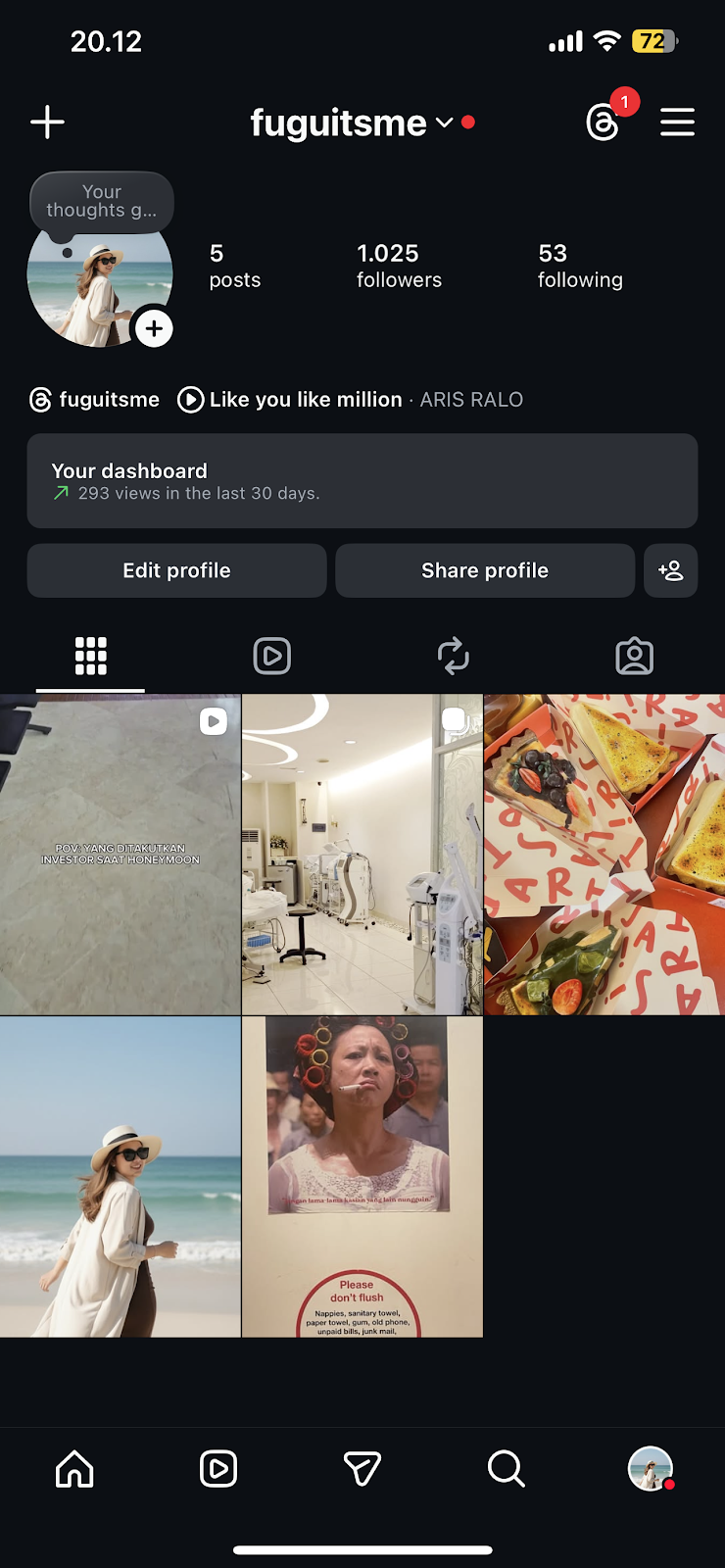725x1568 pixels.
Task: Switch to the tagged photos tab
Action: (634, 656)
